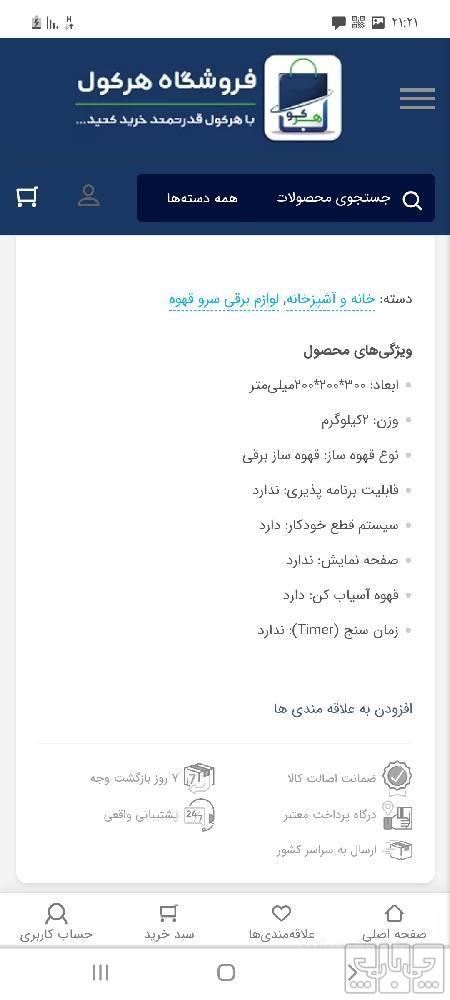Image resolution: width=450 pixels, height=1000 pixels.
Task: Tap the Hercule store logo
Action: tap(303, 98)
